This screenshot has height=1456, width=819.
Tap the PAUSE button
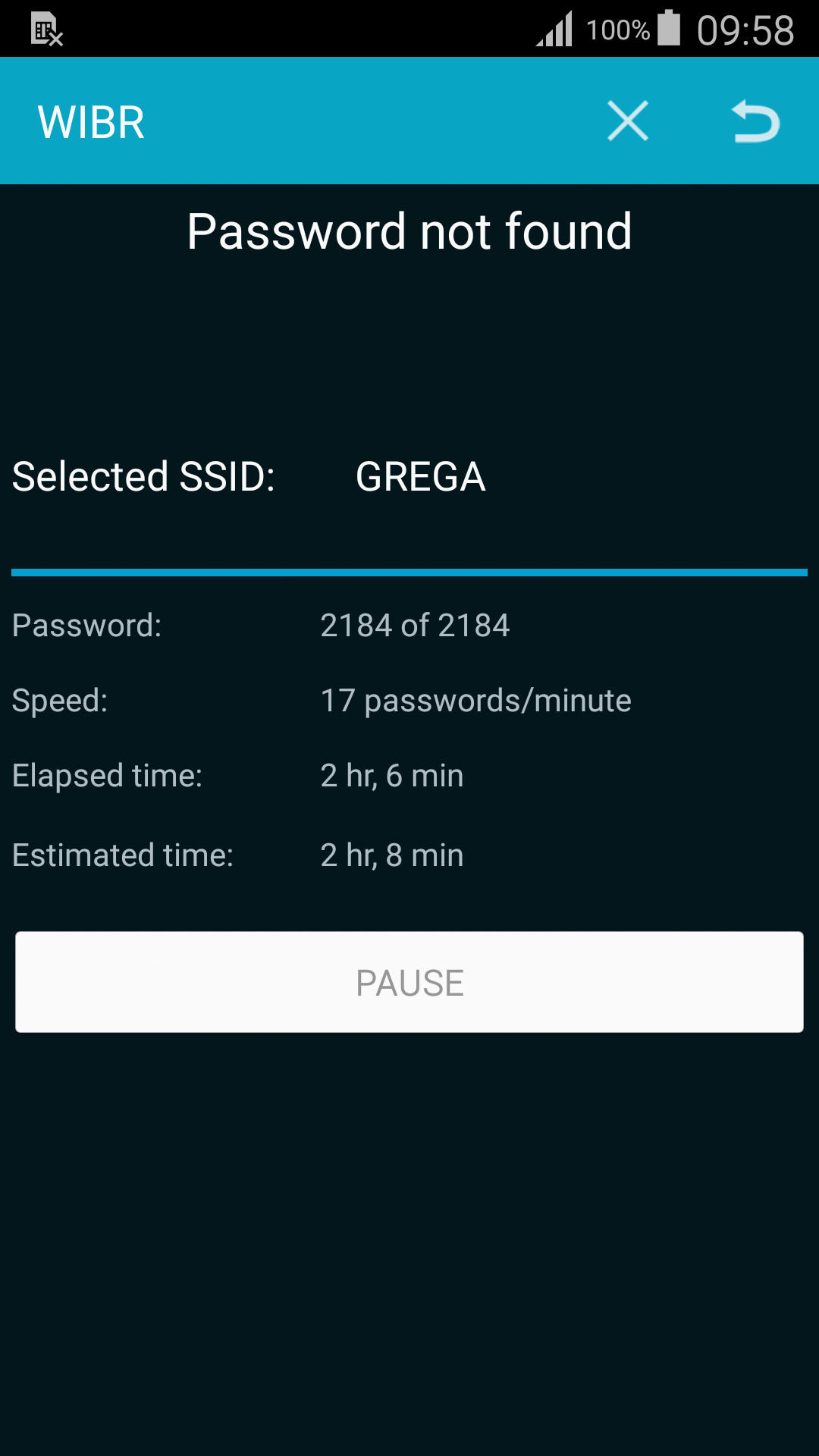409,982
